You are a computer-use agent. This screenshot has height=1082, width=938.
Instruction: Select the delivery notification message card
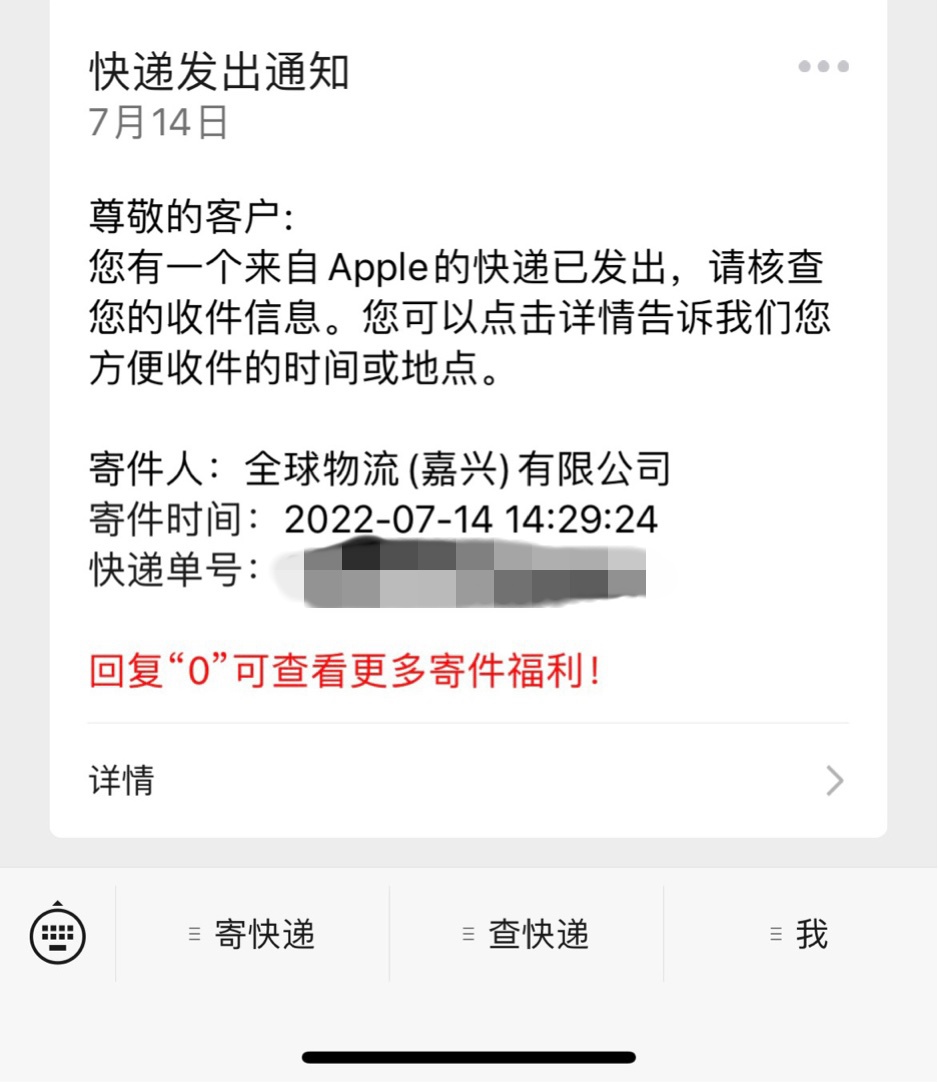click(x=468, y=420)
